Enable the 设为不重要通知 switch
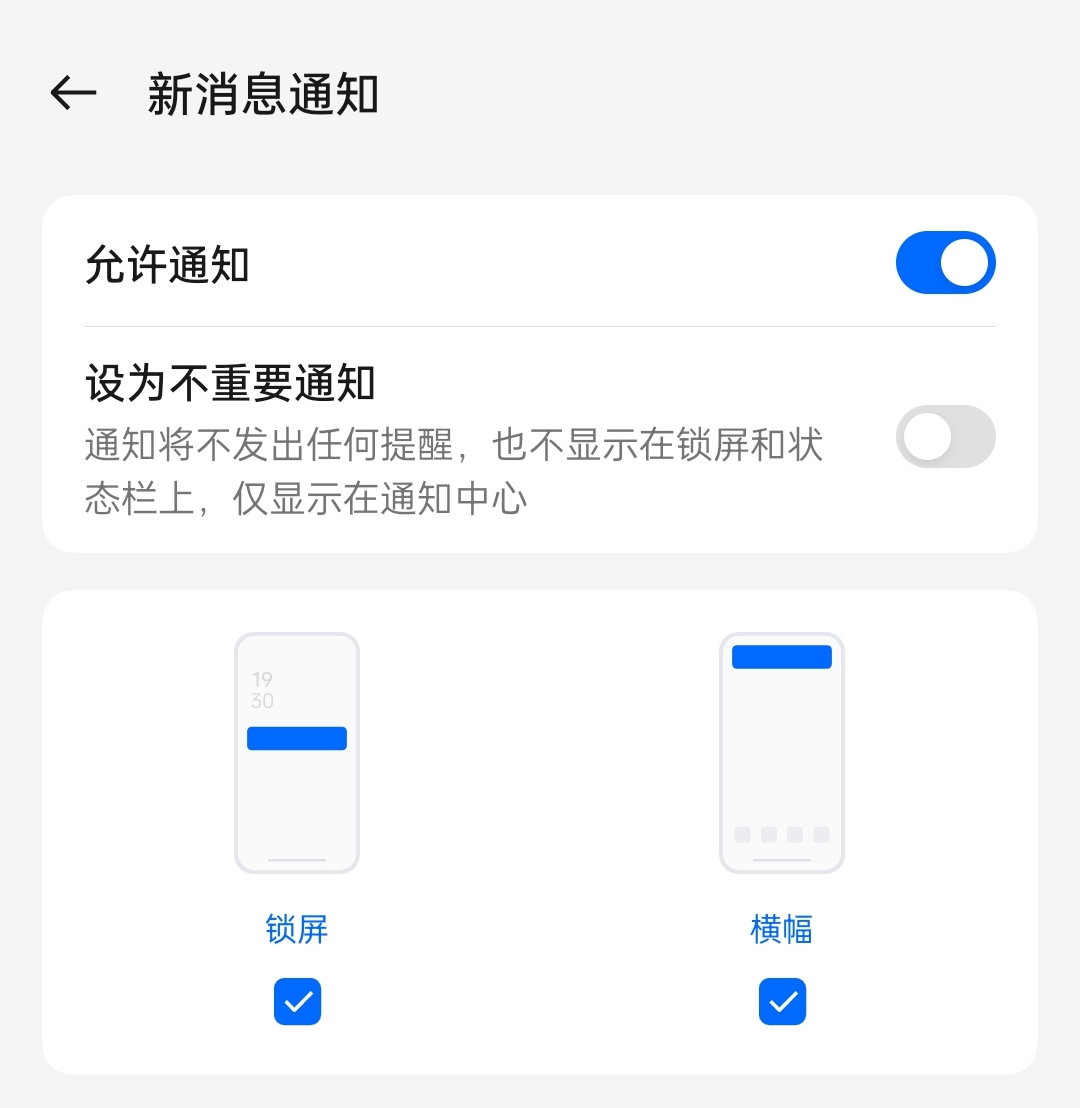The image size is (1080, 1108). pos(945,437)
